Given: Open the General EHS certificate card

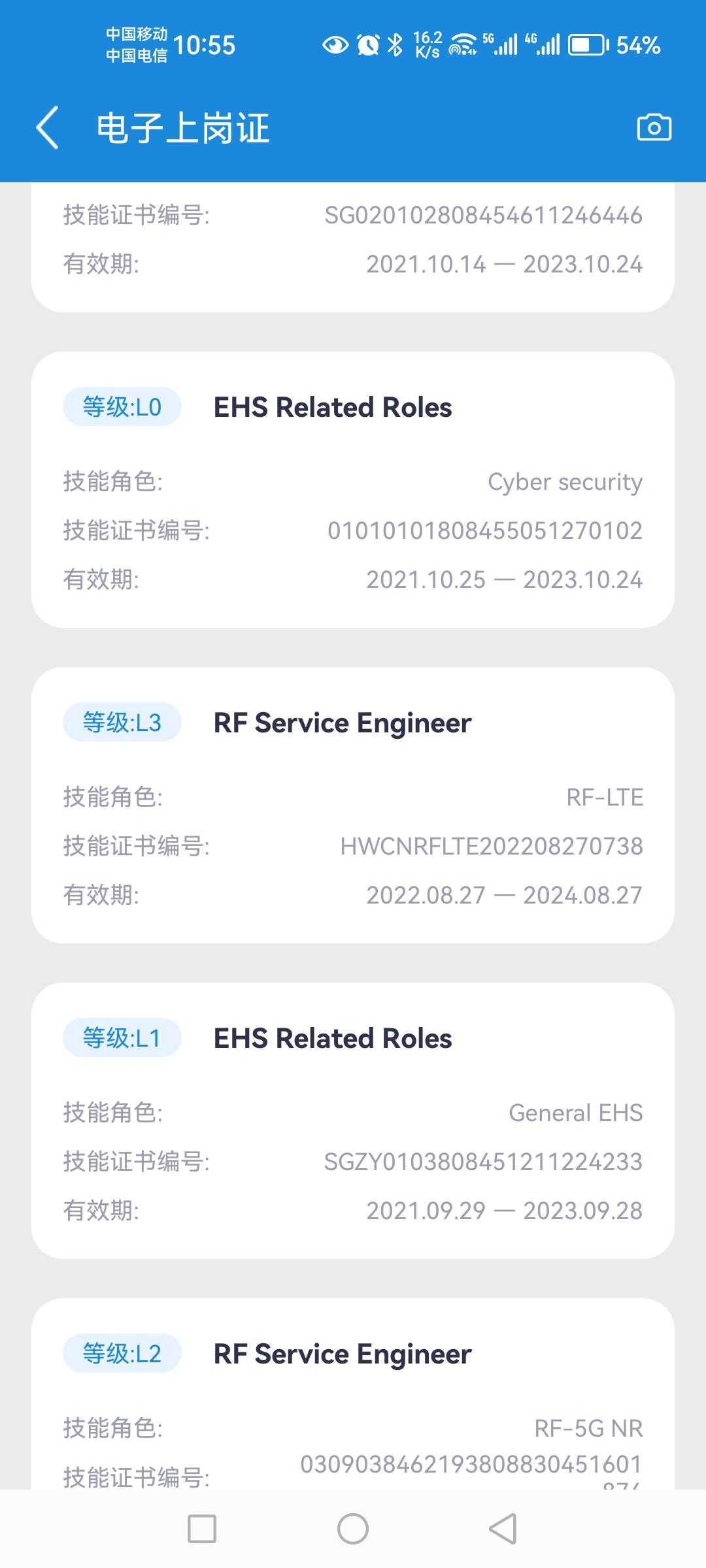Looking at the screenshot, I should point(353,1120).
